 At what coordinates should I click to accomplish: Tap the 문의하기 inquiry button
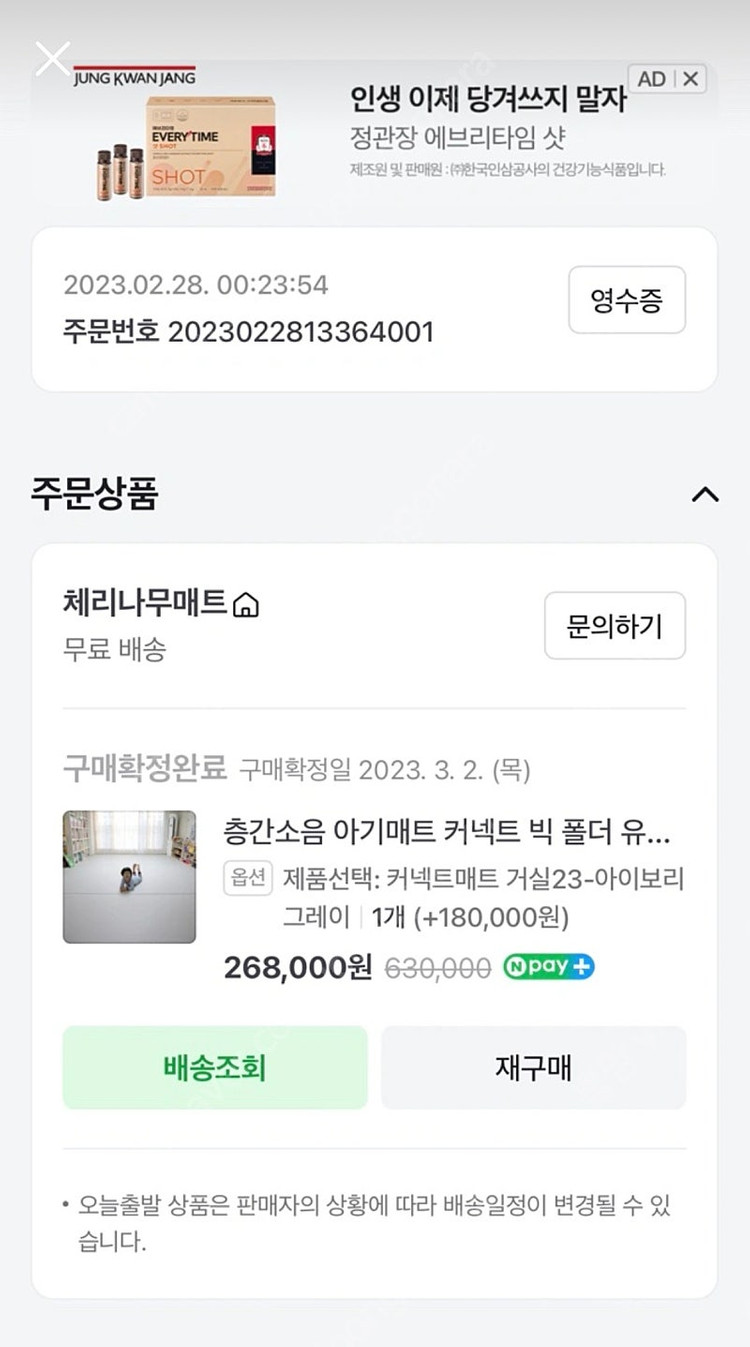tap(614, 625)
